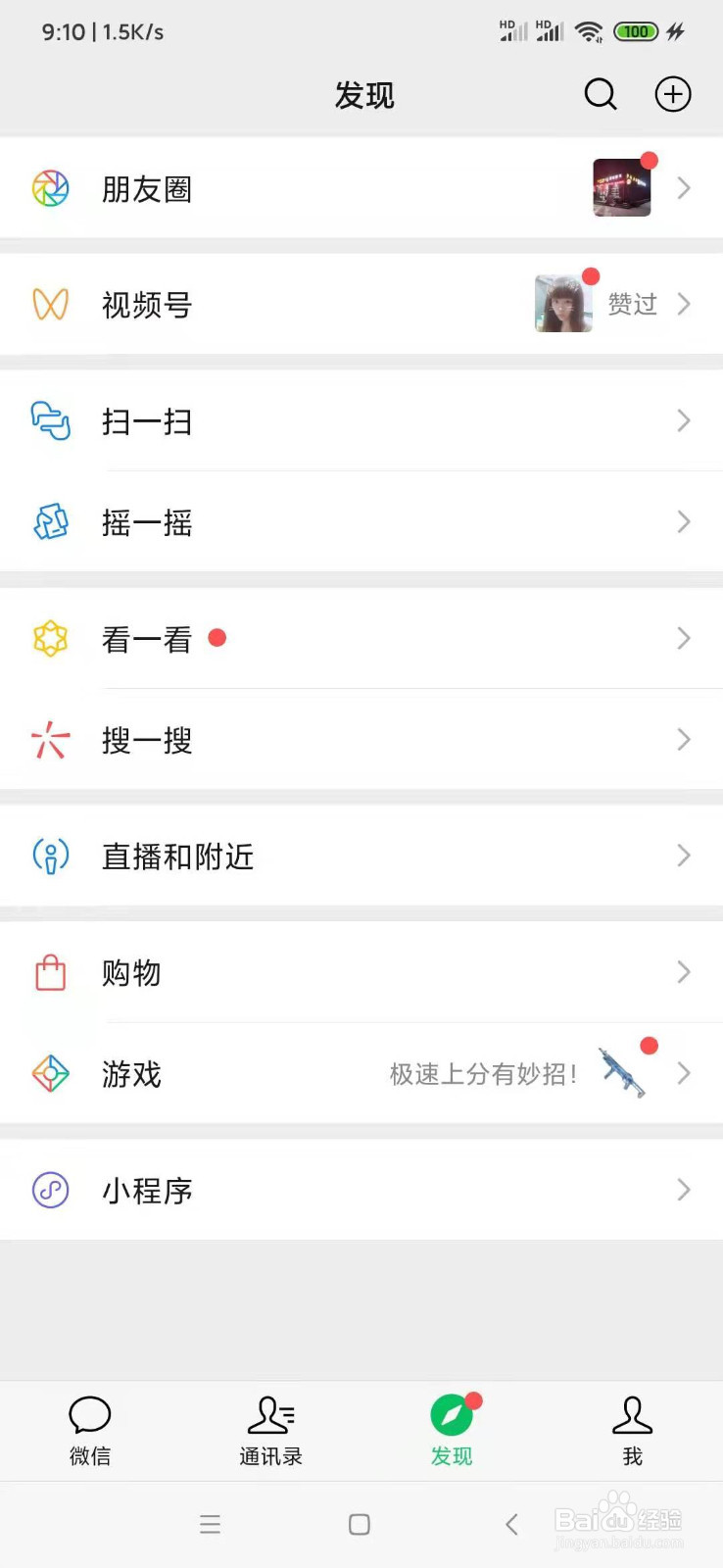
Task: Open the Shopping (购物) section
Action: click(131, 972)
